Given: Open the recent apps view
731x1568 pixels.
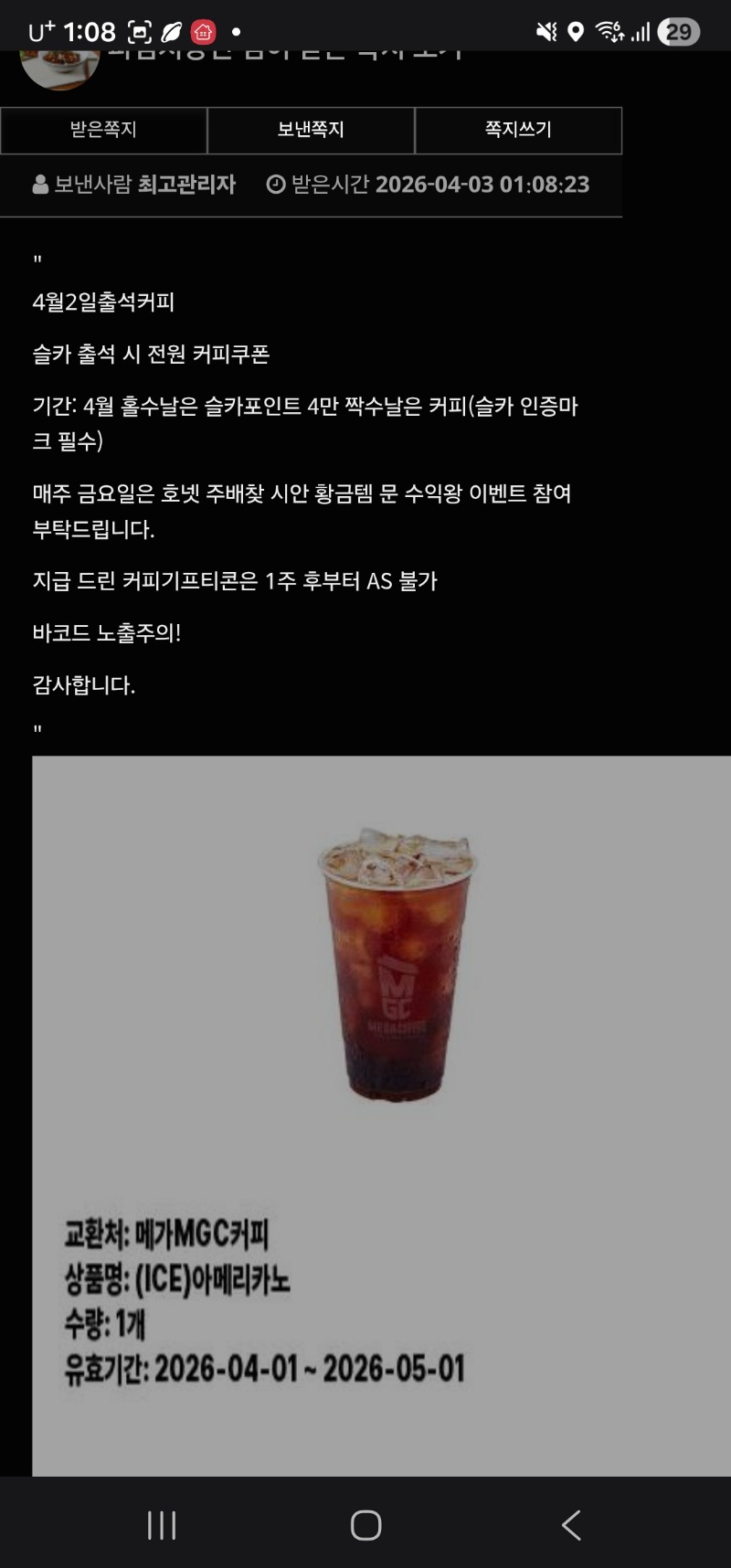Looking at the screenshot, I should click(x=162, y=1525).
